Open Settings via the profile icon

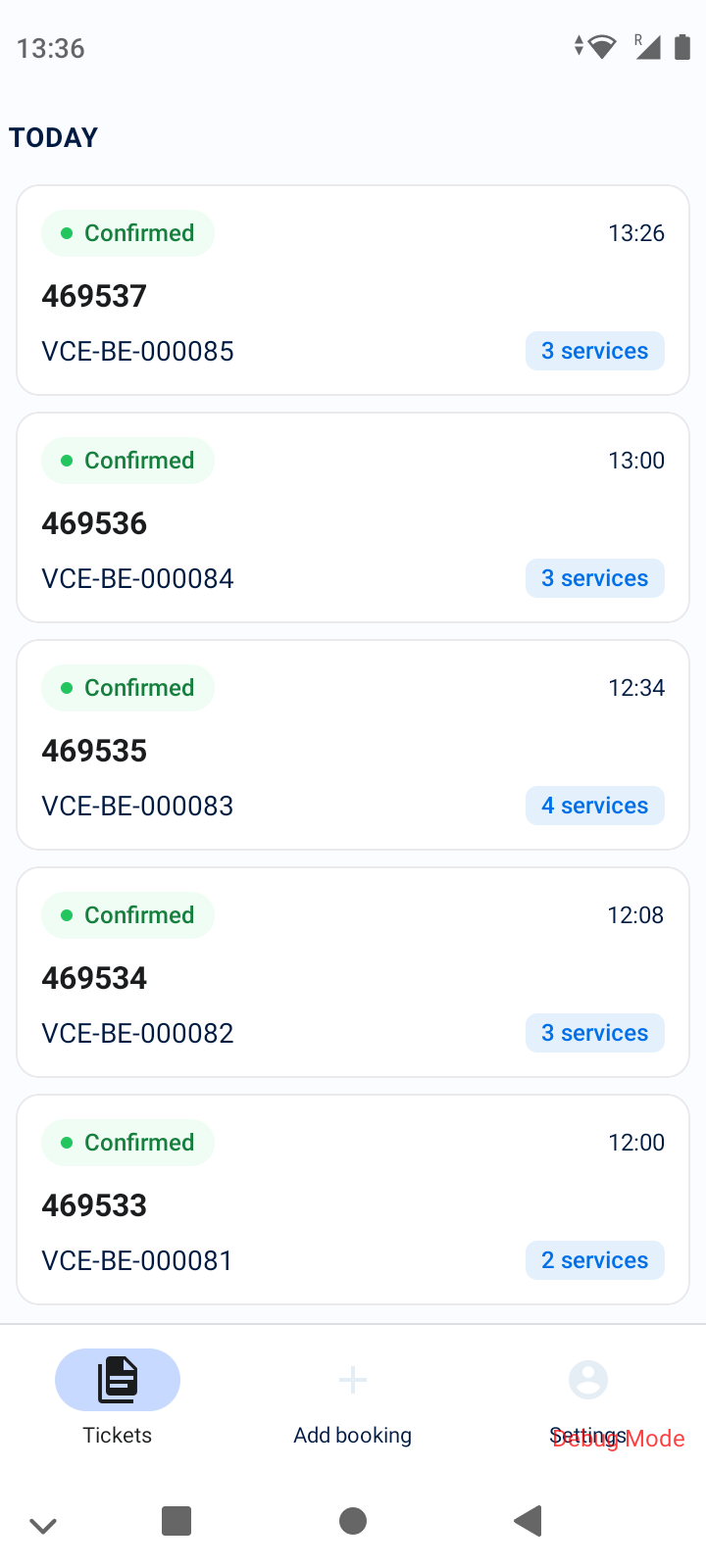coord(587,1379)
